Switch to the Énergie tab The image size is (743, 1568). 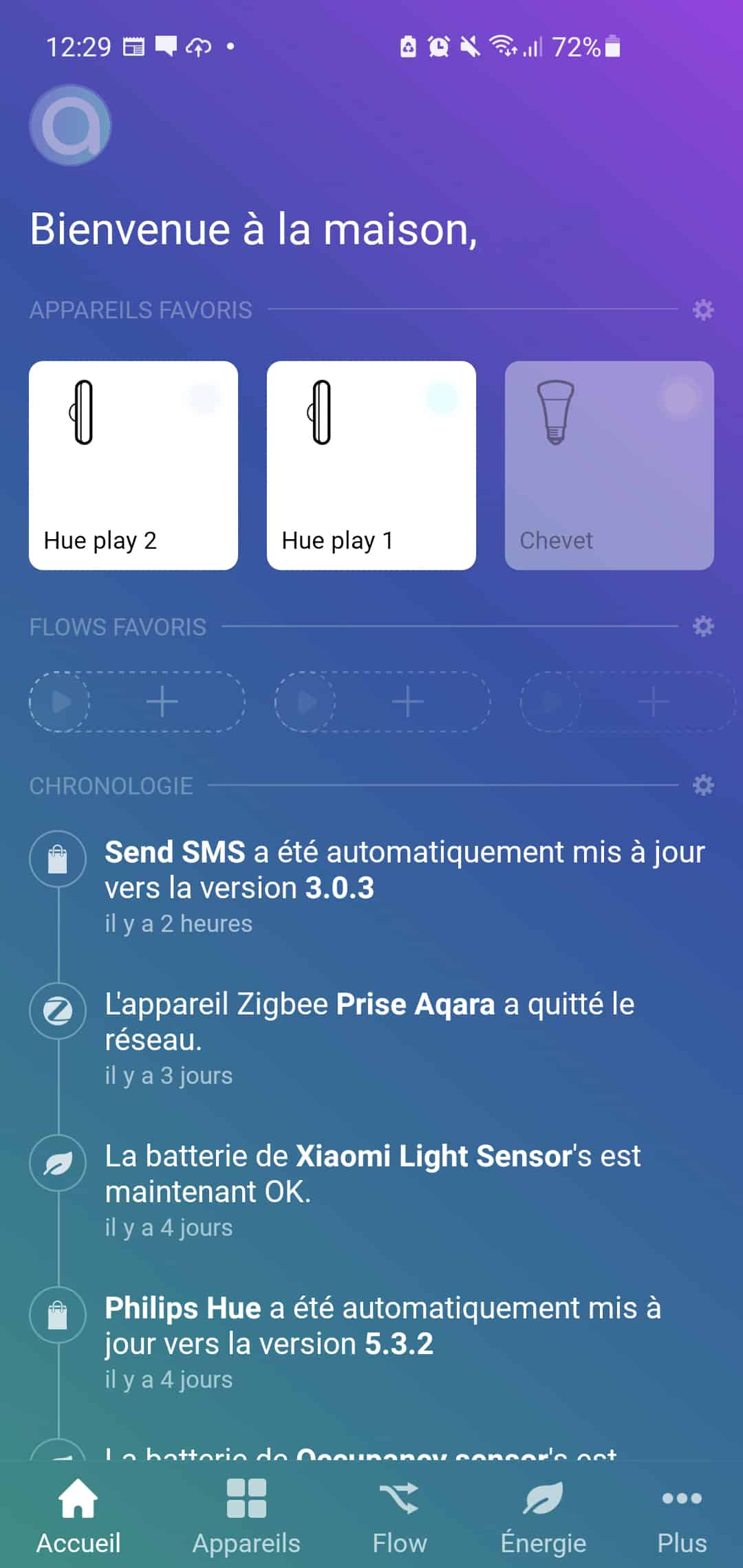[543, 1516]
